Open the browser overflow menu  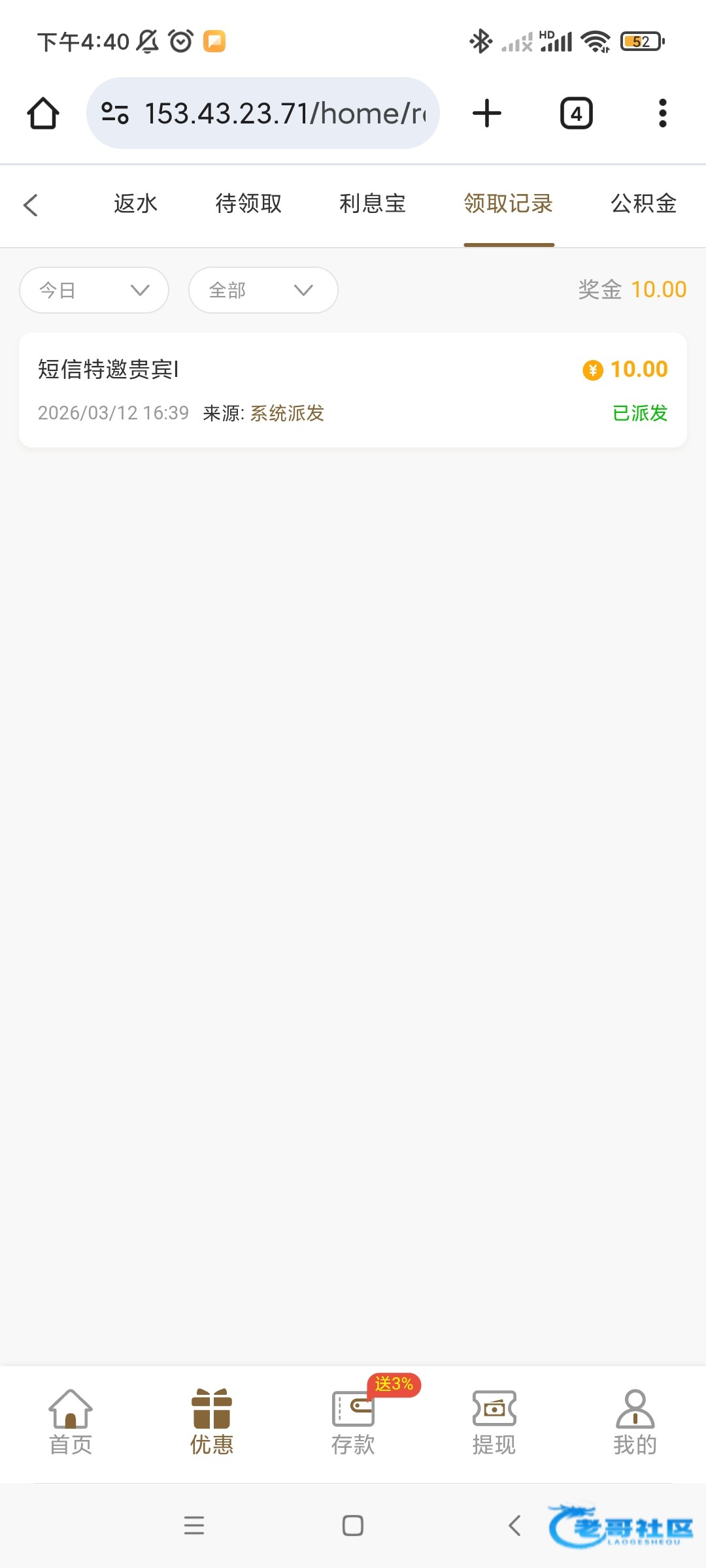(x=662, y=113)
